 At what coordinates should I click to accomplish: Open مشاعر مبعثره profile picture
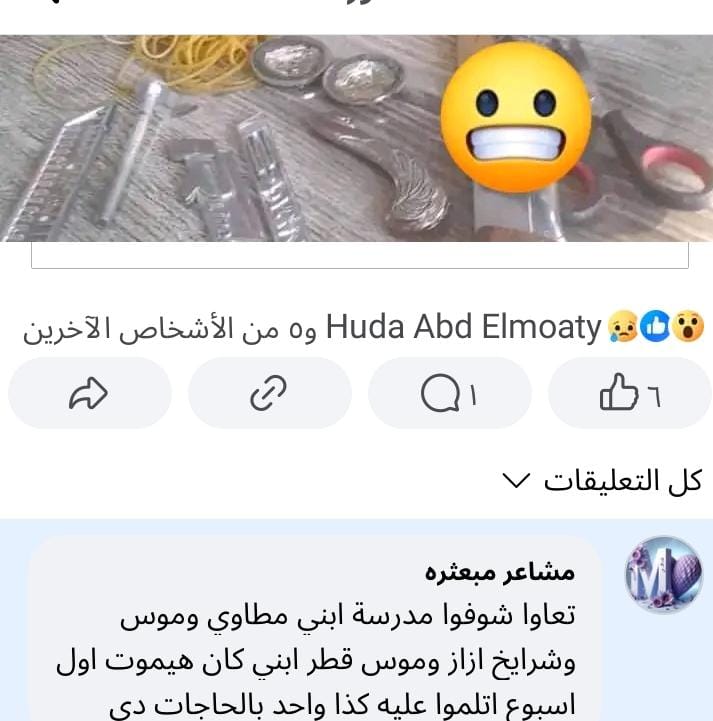pos(664,575)
